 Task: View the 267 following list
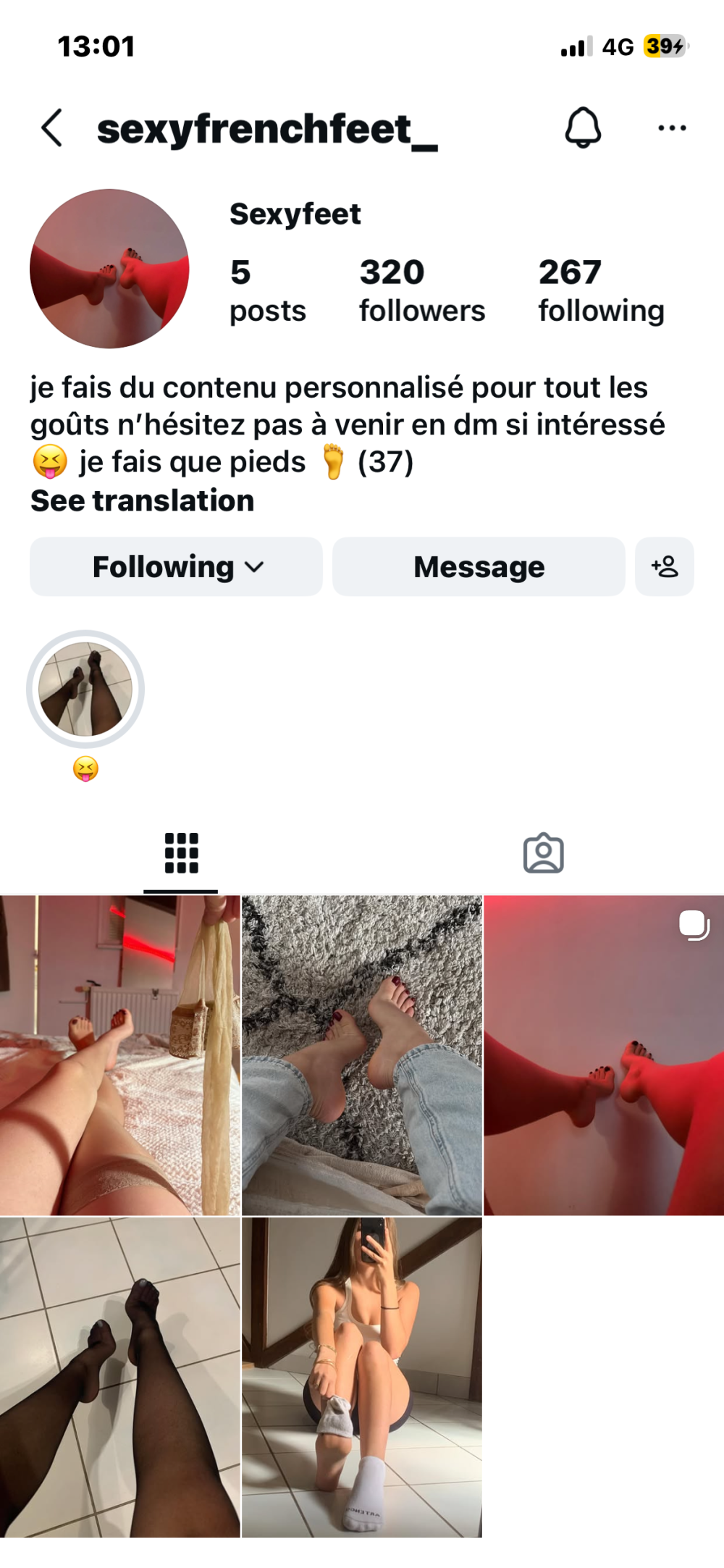(601, 290)
